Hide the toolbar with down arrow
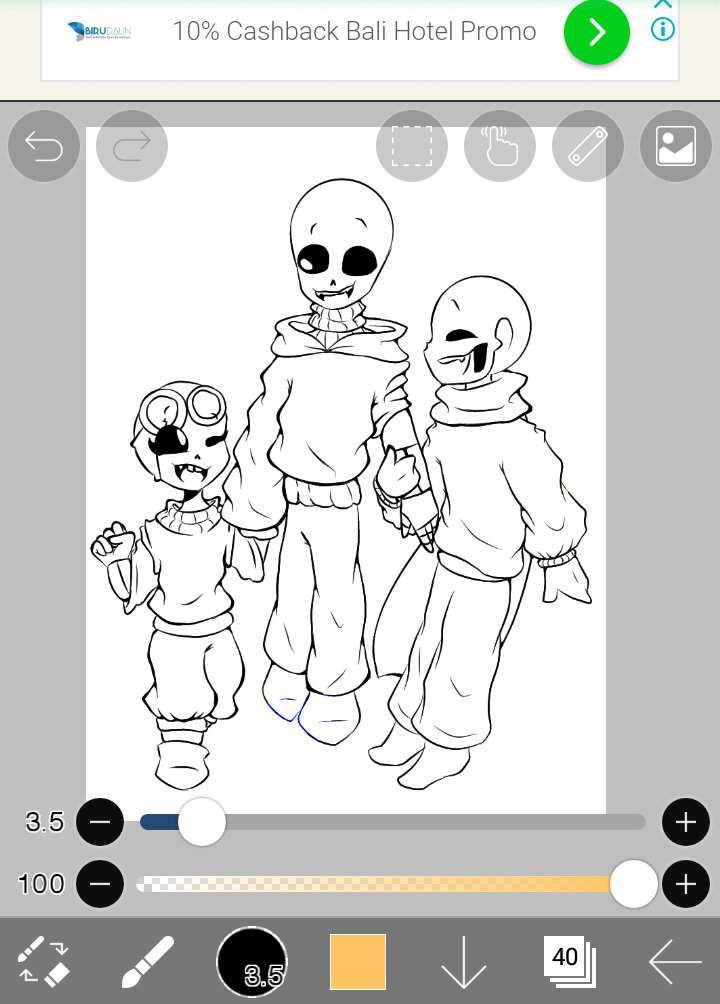720x1004 pixels. coord(463,963)
